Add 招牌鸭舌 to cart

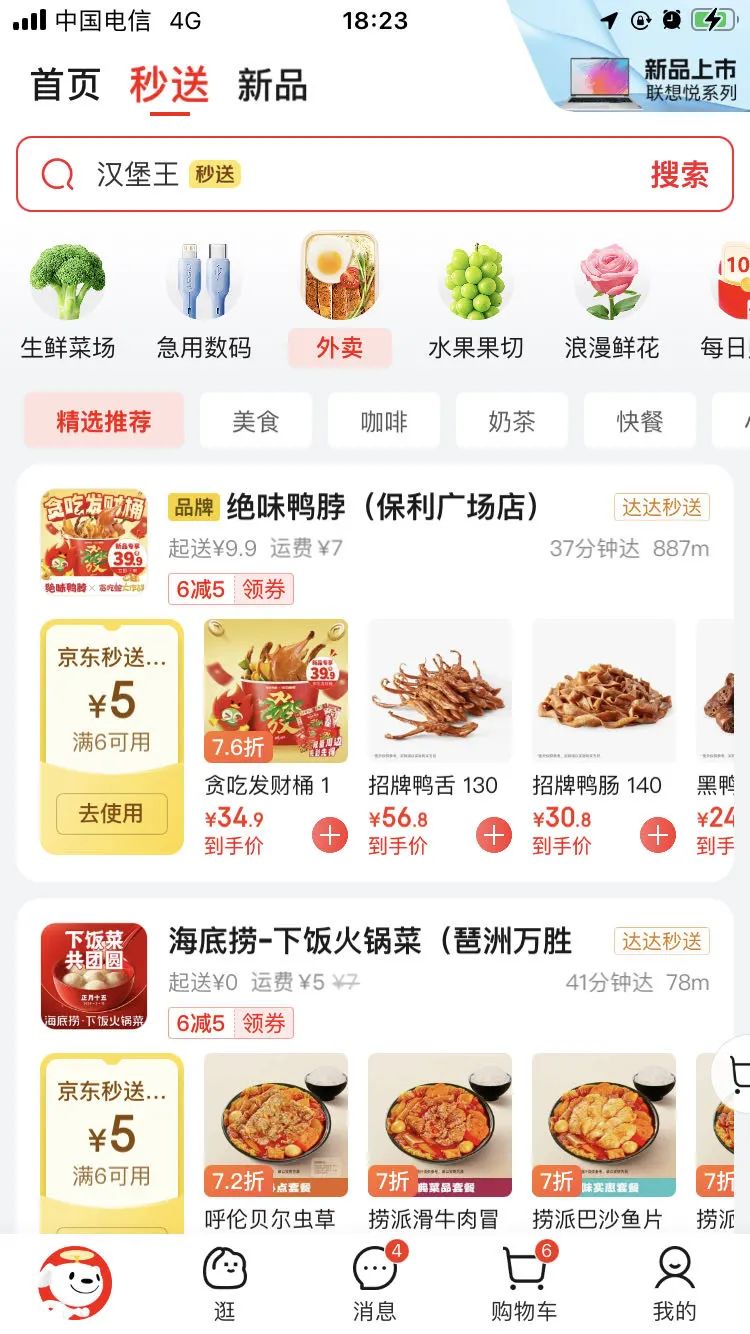click(494, 835)
